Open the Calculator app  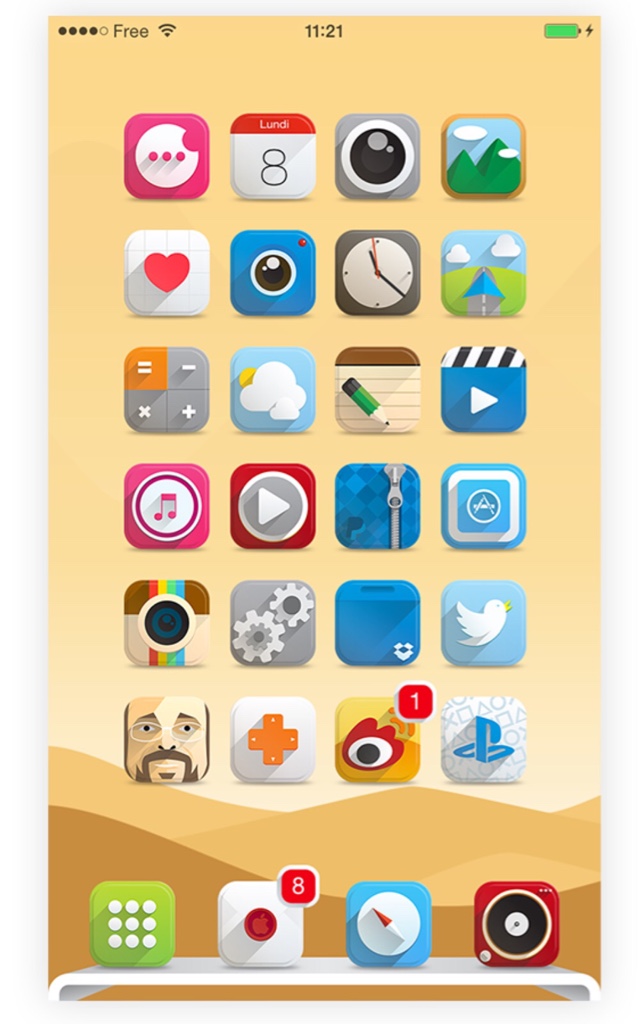[167, 389]
